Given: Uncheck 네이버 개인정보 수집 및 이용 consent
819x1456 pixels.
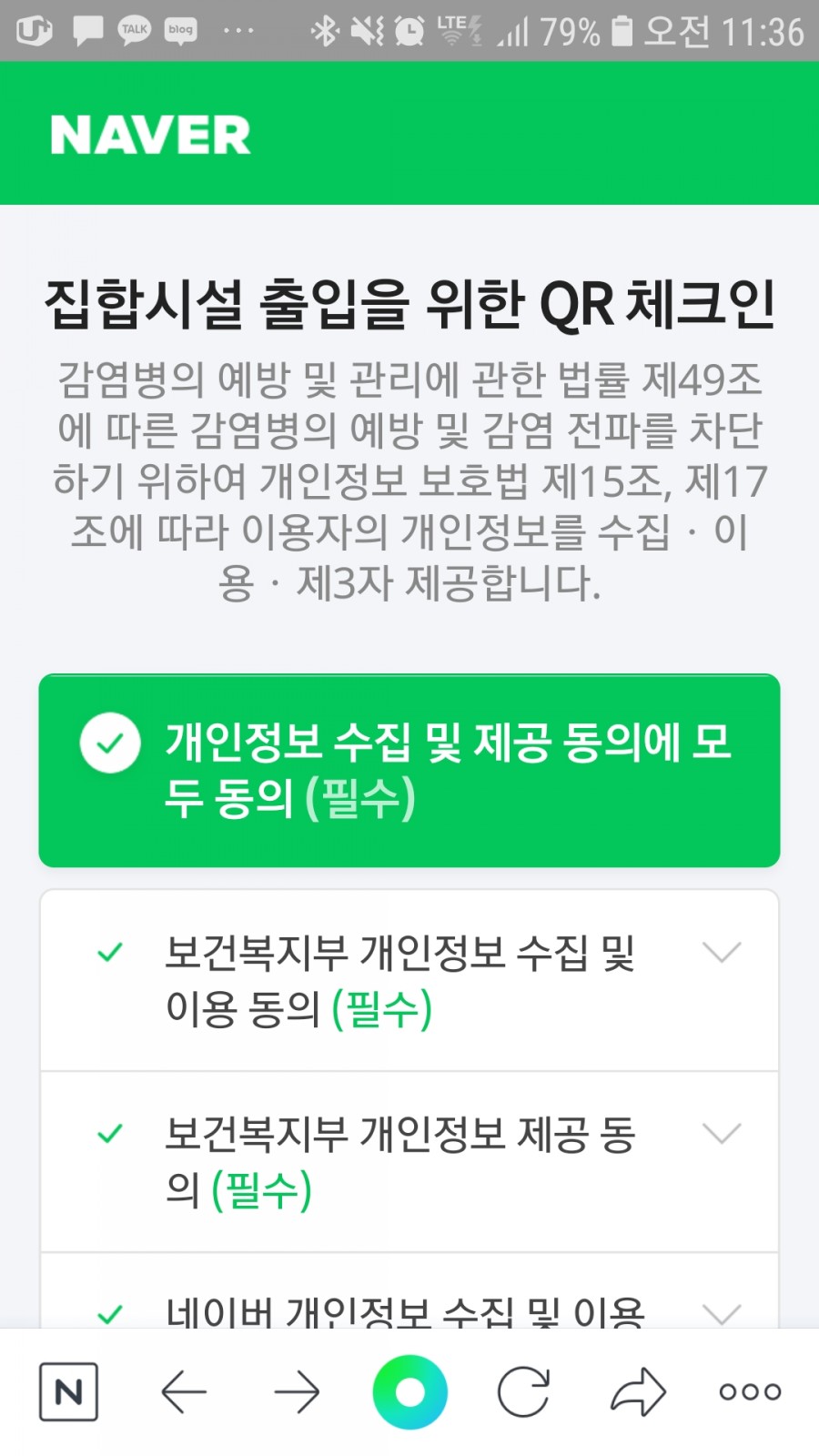Looking at the screenshot, I should [110, 1313].
